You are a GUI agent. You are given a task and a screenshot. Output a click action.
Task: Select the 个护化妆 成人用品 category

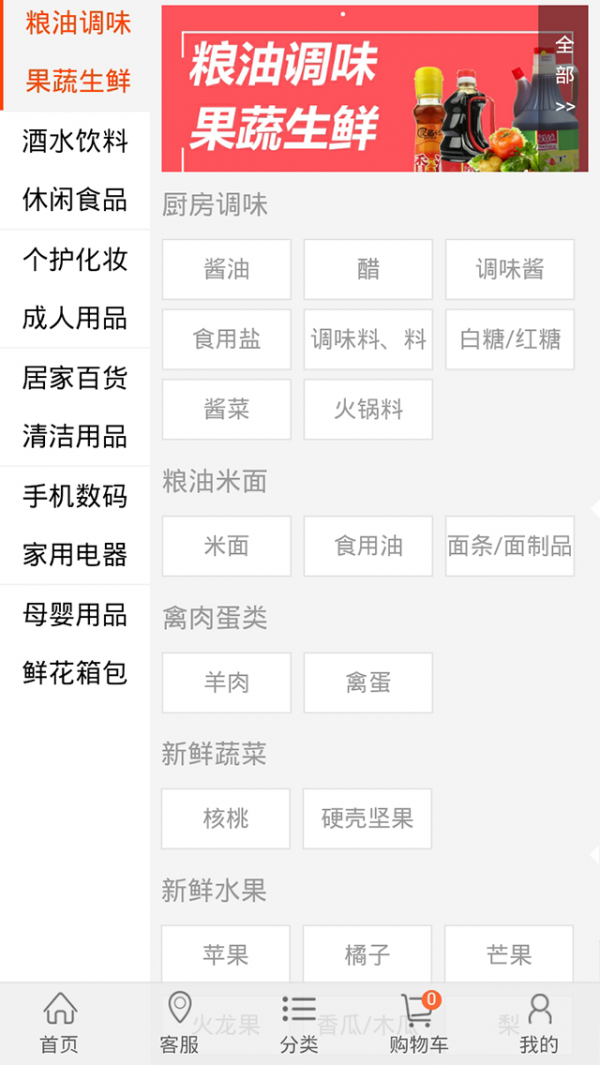75,289
